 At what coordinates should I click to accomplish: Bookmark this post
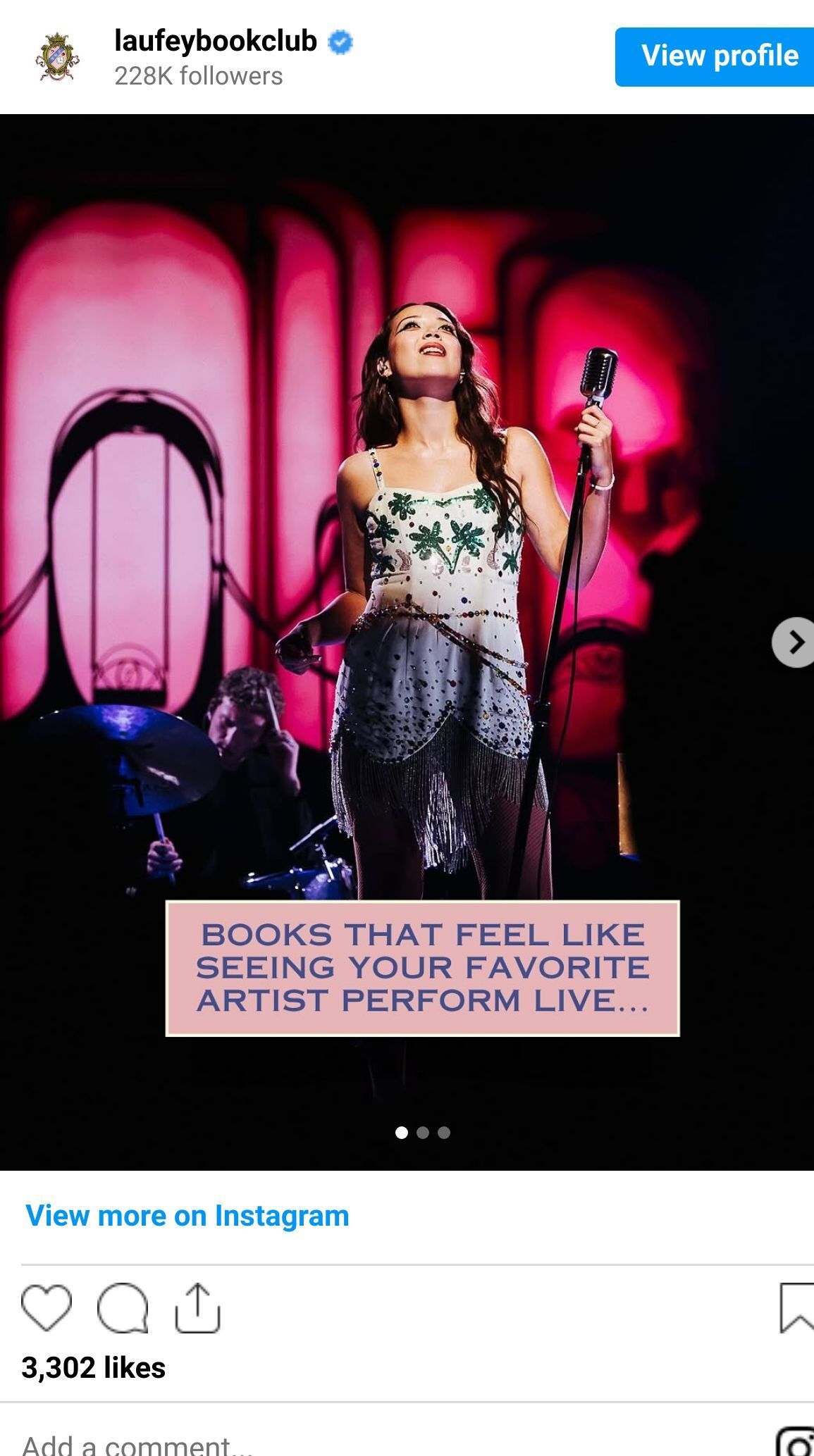797,1308
